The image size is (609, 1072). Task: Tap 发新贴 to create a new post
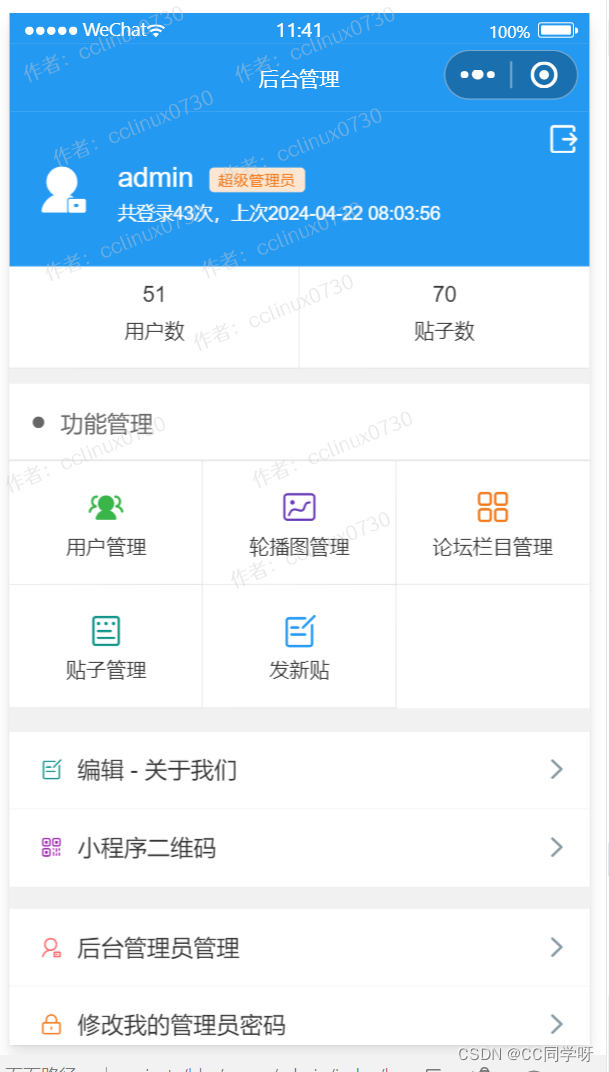tap(299, 647)
